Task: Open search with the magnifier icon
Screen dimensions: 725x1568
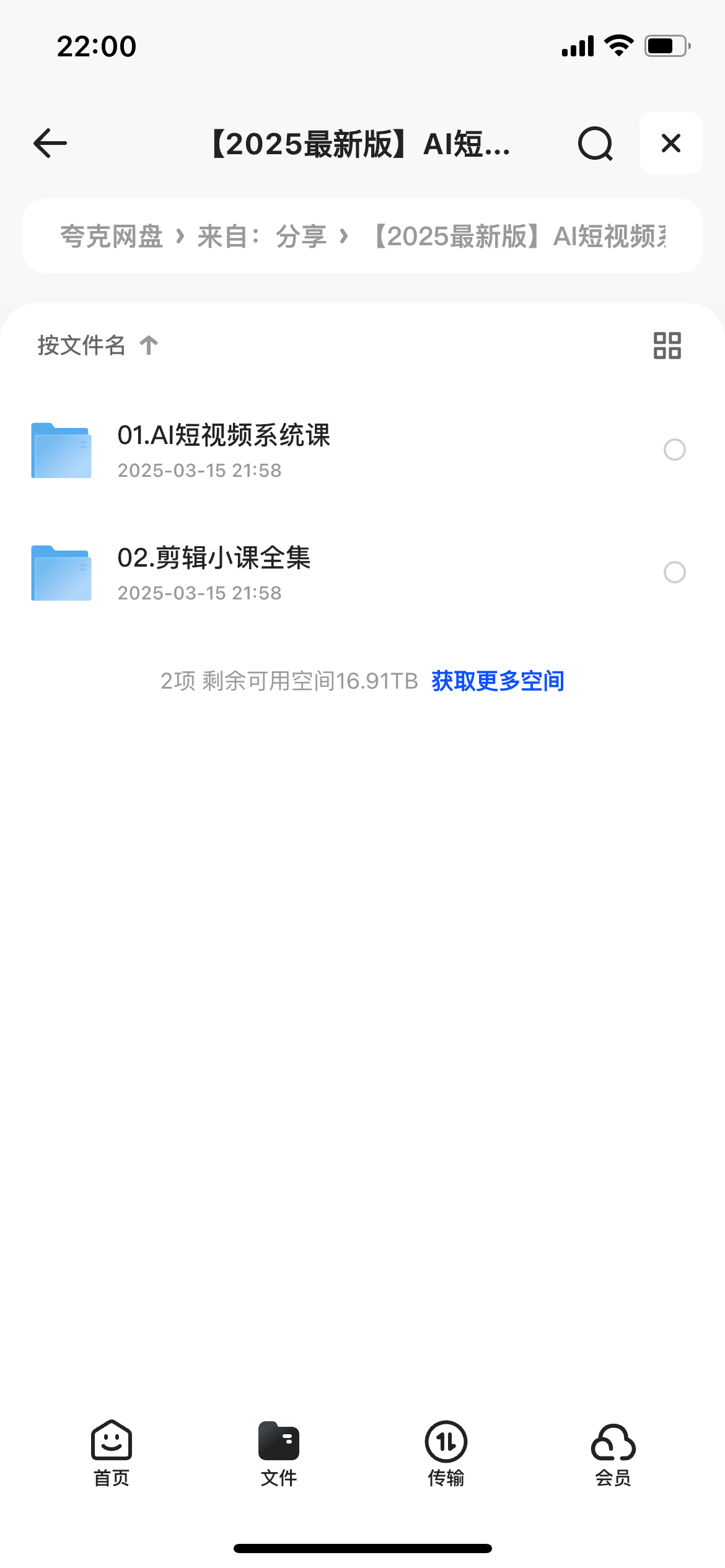Action: [595, 144]
